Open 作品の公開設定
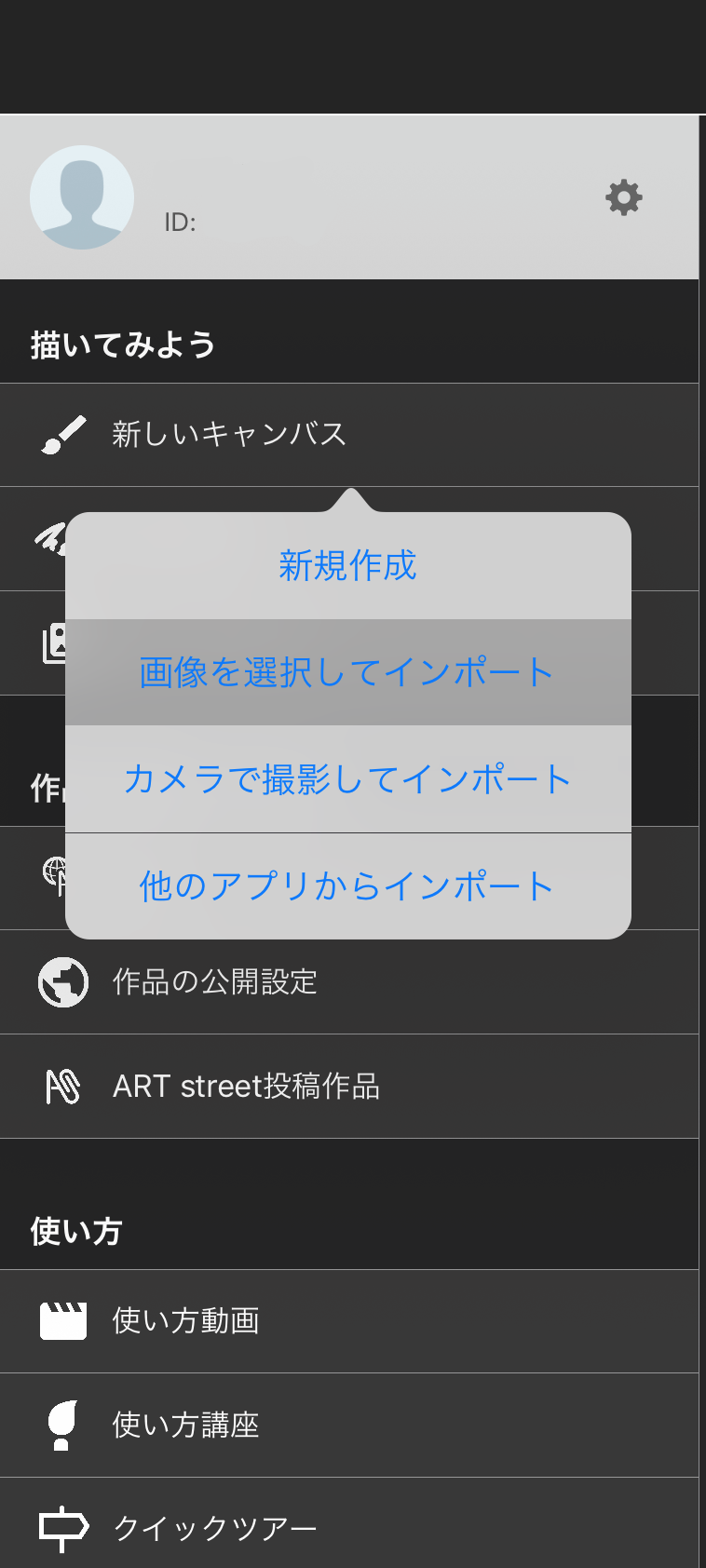706x1568 pixels. [x=349, y=982]
